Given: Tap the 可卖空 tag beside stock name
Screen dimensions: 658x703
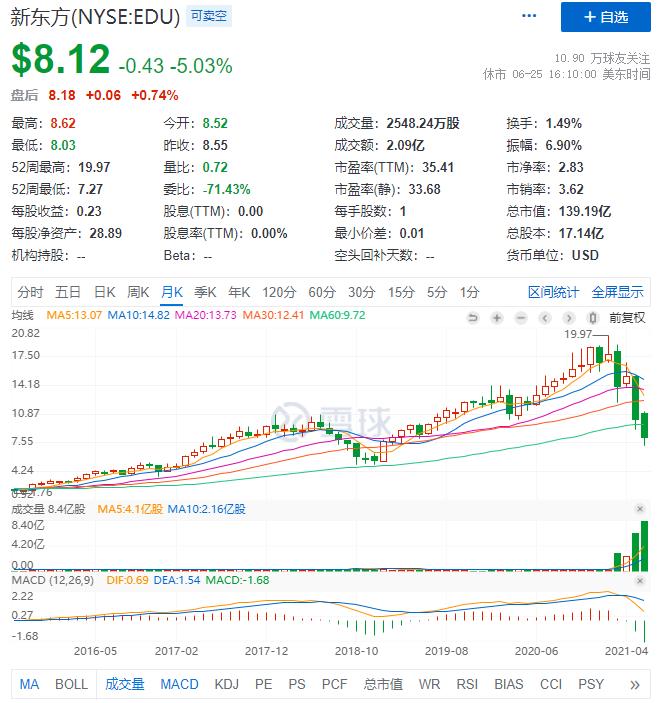Looking at the screenshot, I should point(207,17).
